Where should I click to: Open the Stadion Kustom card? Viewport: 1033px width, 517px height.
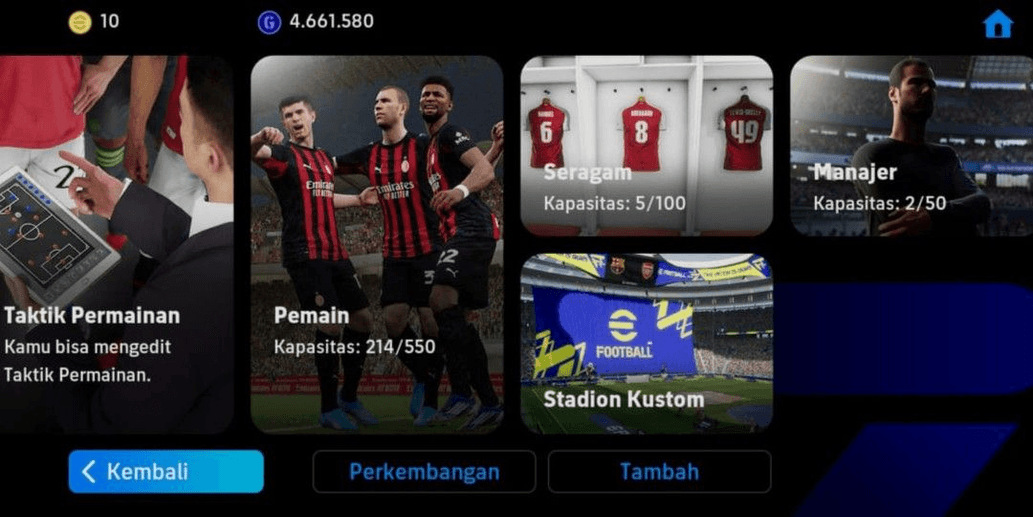pos(646,343)
